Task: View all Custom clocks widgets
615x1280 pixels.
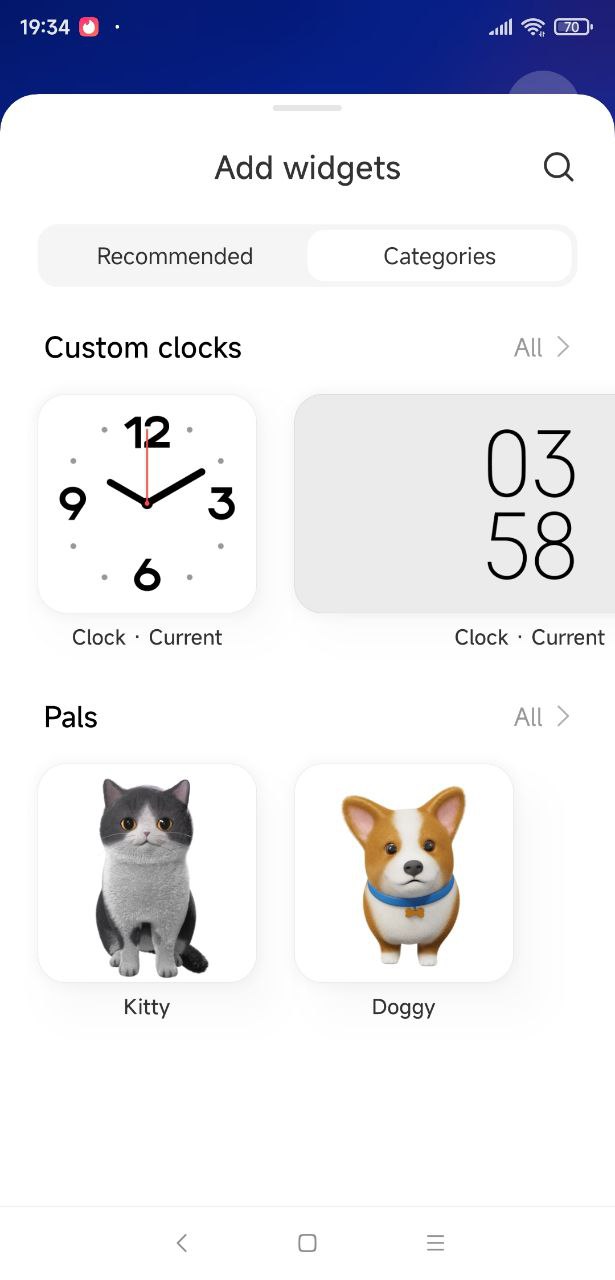Action: pos(542,347)
